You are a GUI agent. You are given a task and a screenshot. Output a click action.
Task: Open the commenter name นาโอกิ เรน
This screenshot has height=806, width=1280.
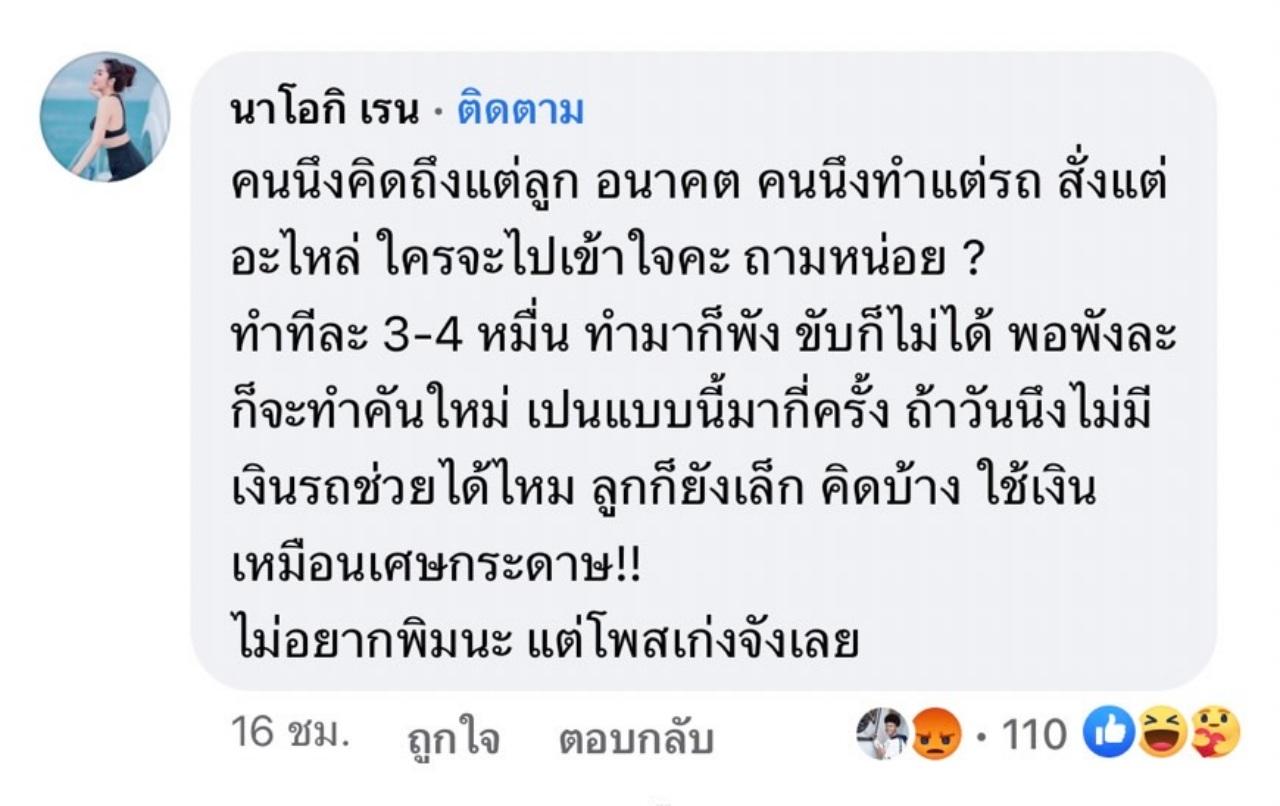323,111
